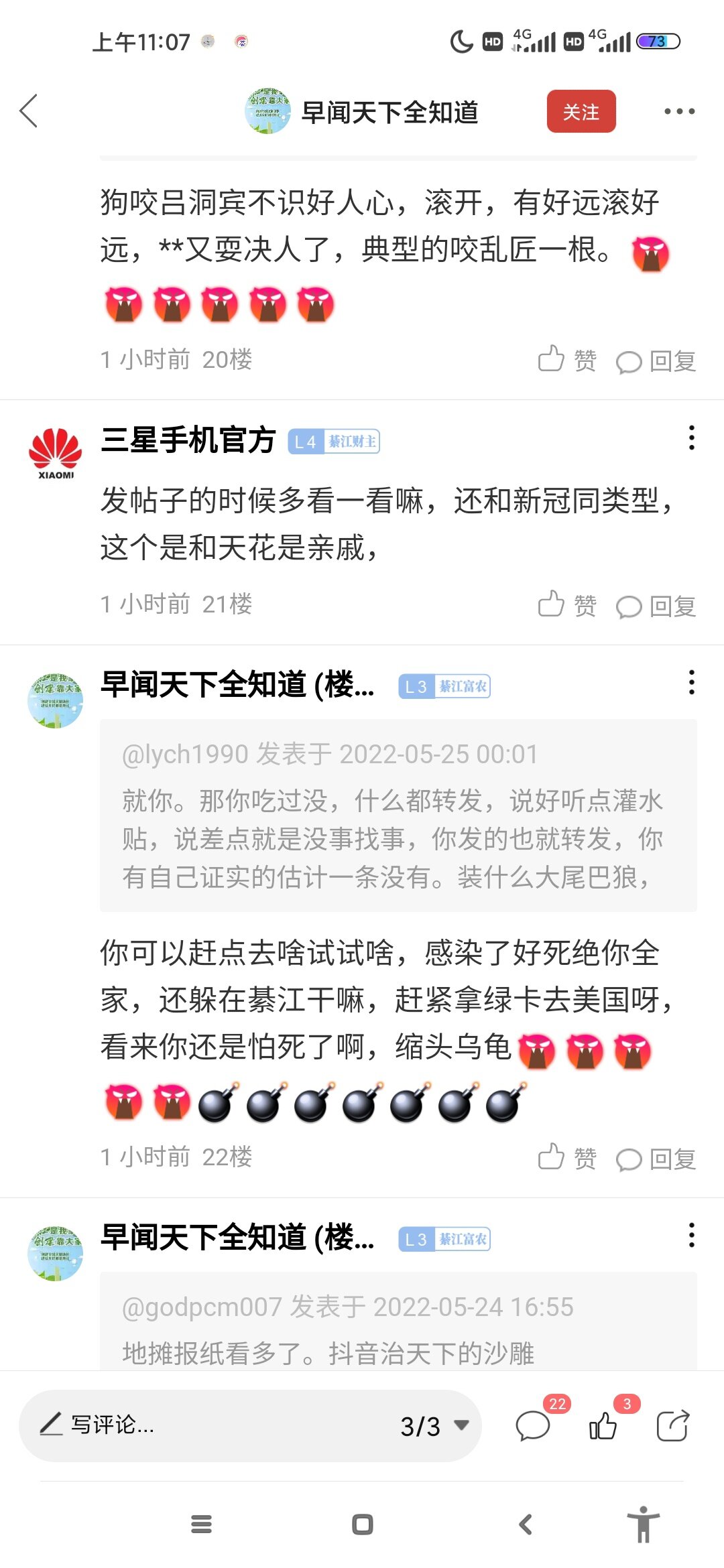Reply to the 22楼 comment
This screenshot has height=1568, width=724.
click(656, 1159)
